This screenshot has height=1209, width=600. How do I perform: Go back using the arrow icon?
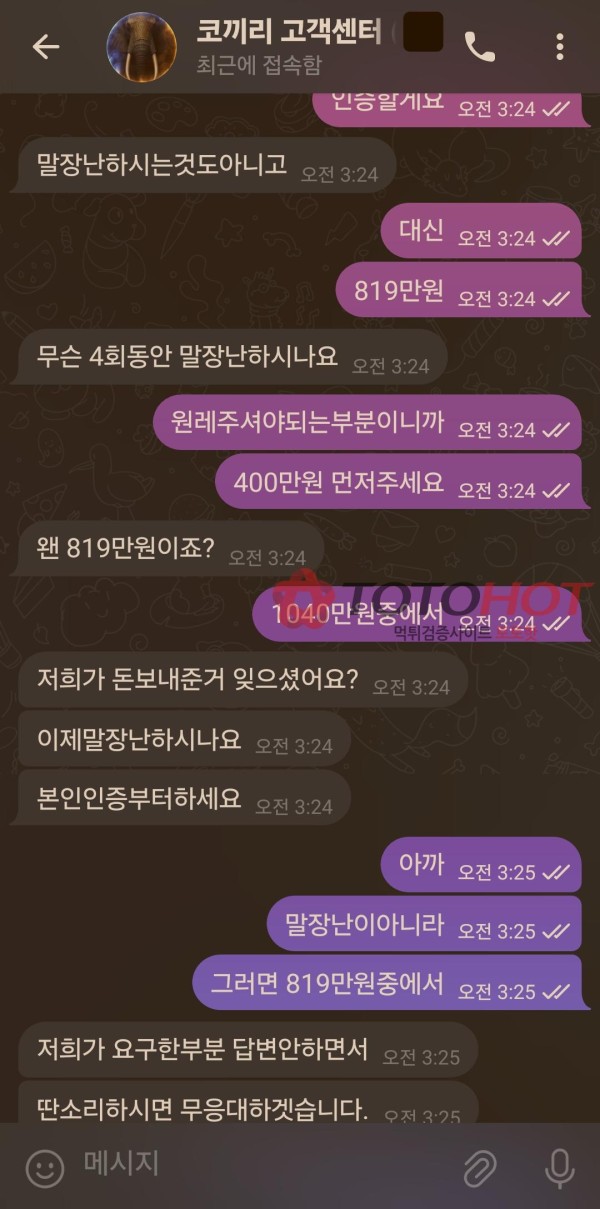[x=46, y=47]
